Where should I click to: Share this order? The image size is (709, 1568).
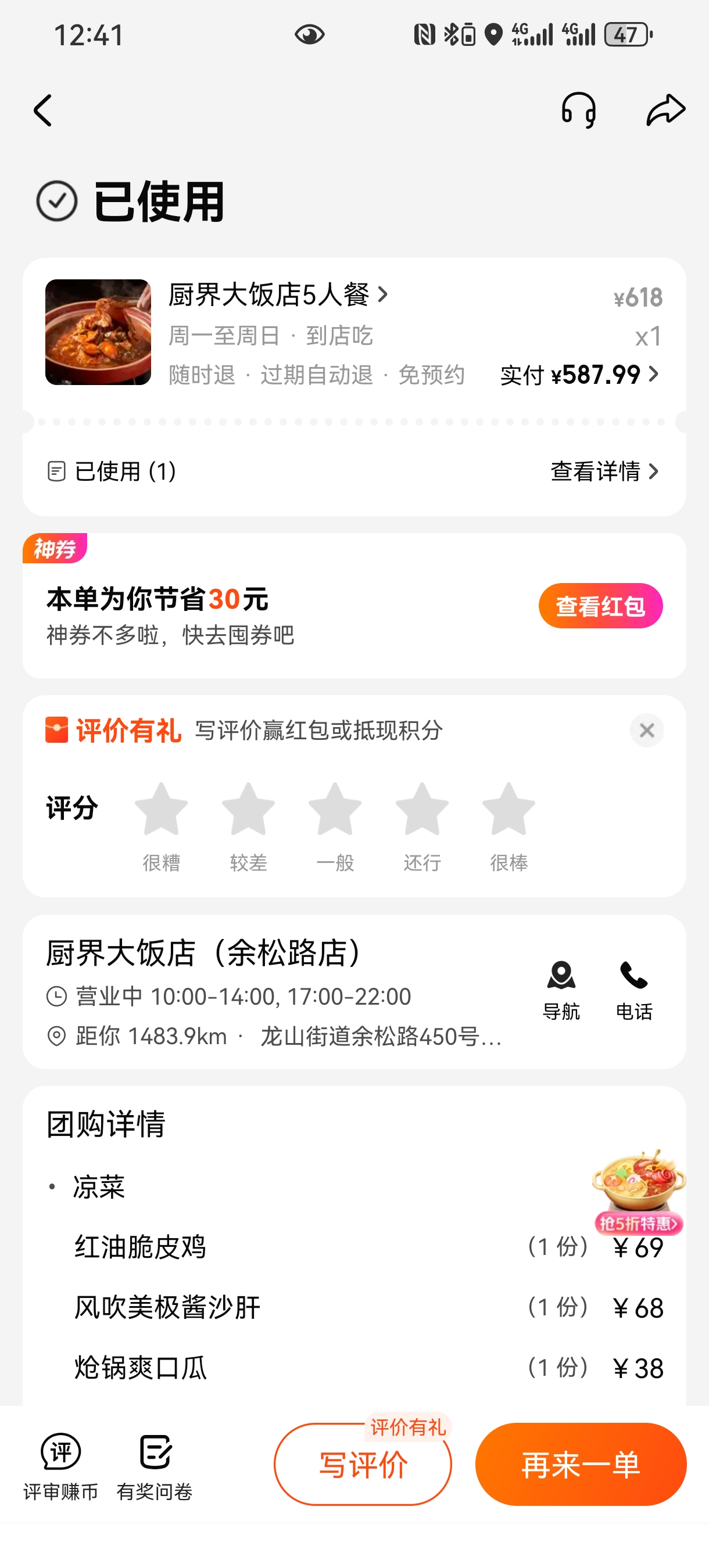(x=665, y=111)
